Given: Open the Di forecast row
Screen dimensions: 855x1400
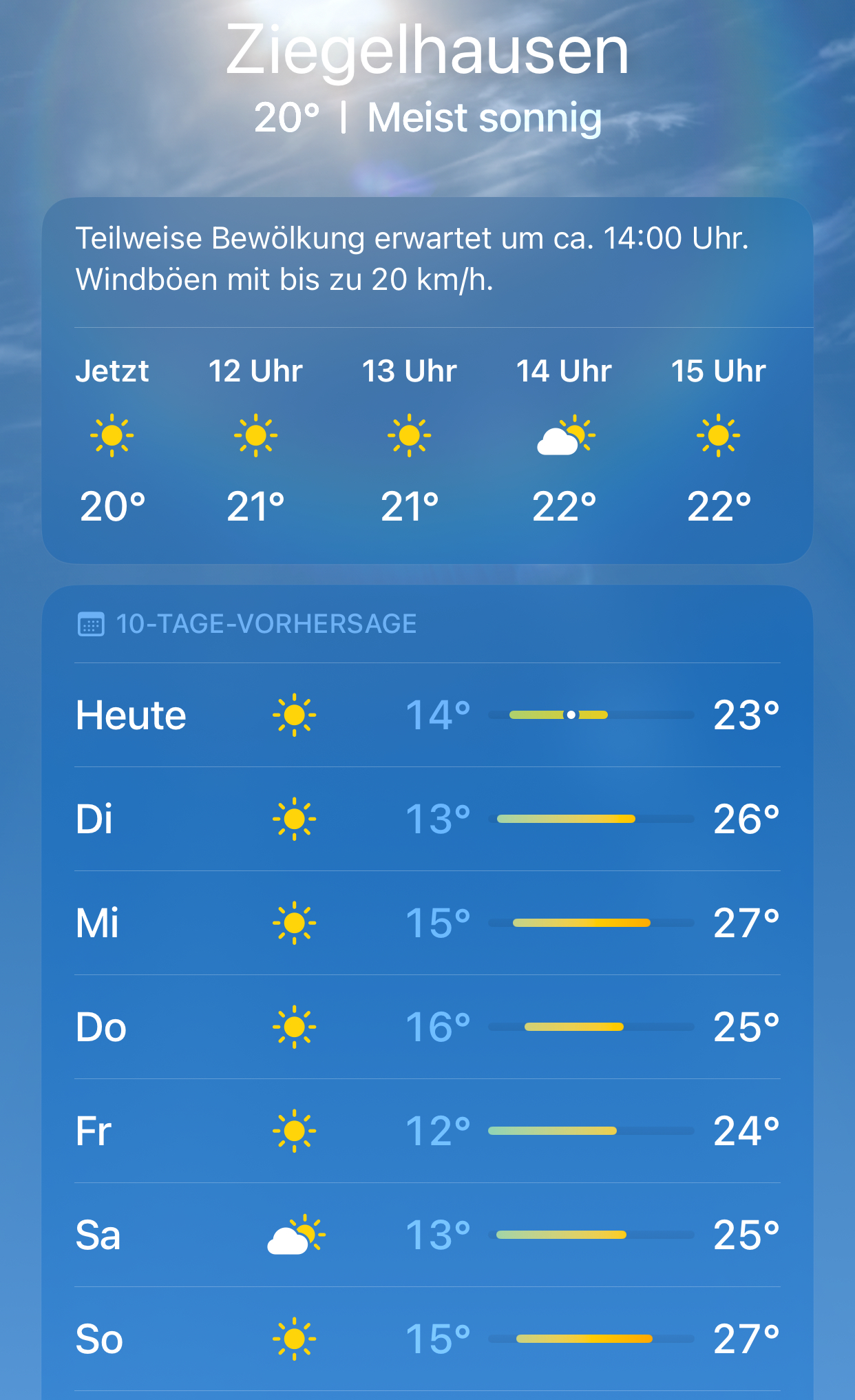Looking at the screenshot, I should [427, 819].
